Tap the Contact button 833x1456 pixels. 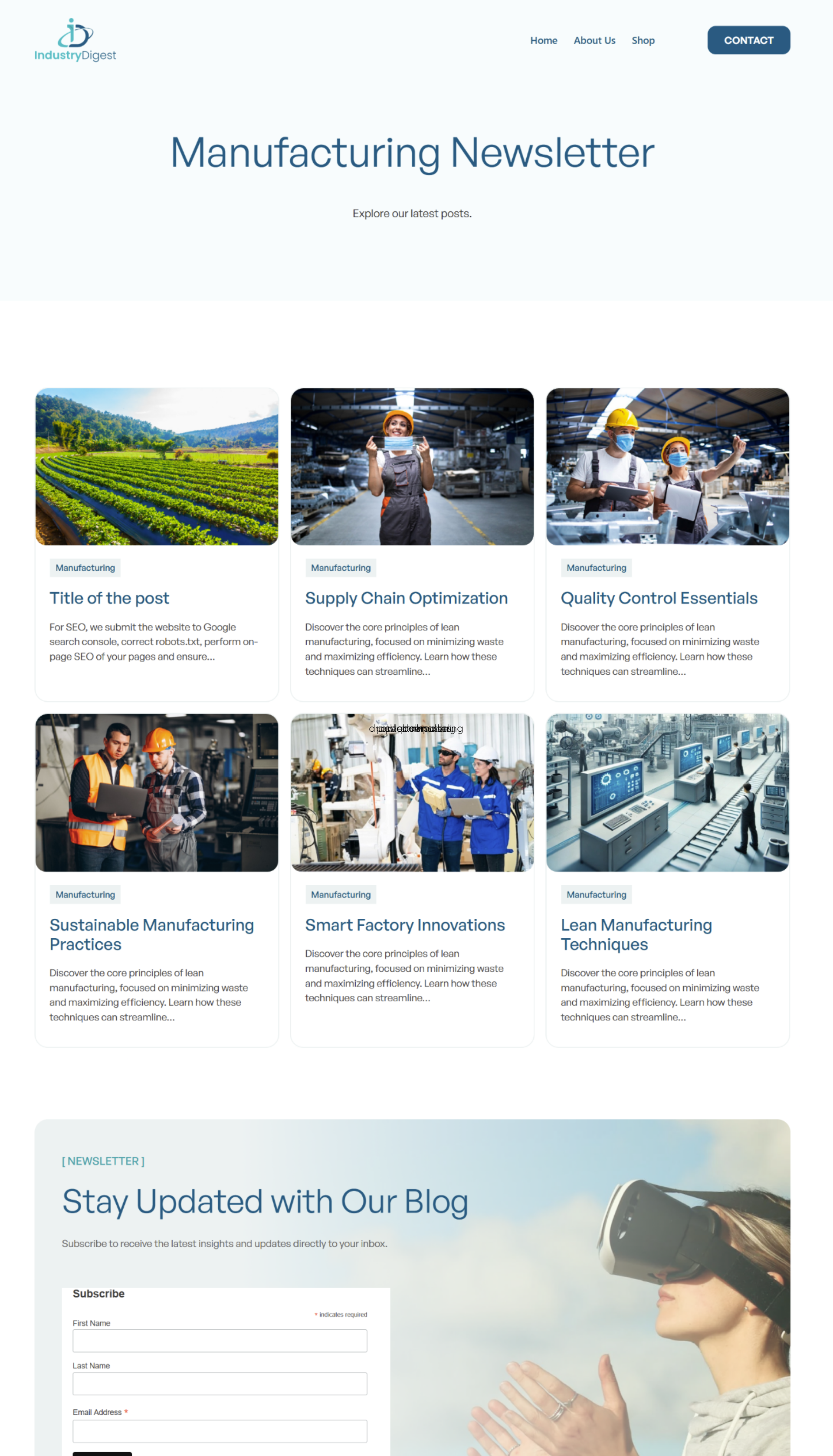pyautogui.click(x=748, y=41)
